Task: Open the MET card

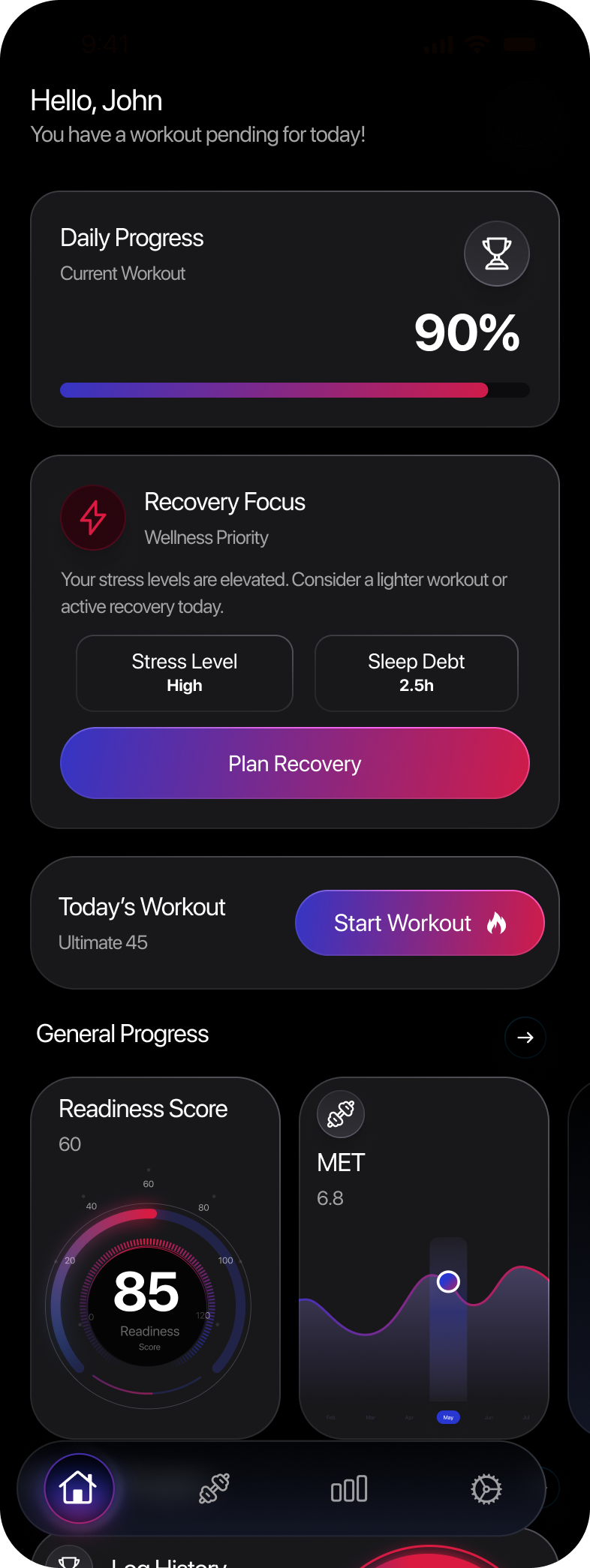Action: (x=423, y=1257)
